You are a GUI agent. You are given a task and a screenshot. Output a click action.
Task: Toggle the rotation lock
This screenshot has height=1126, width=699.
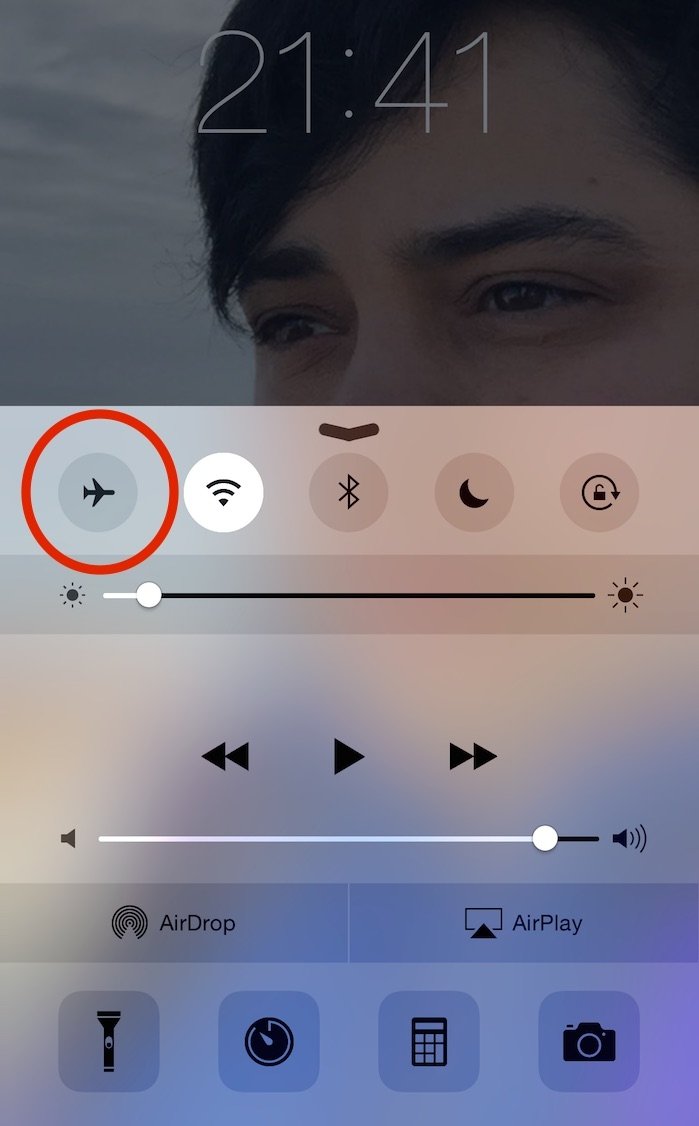pos(598,492)
